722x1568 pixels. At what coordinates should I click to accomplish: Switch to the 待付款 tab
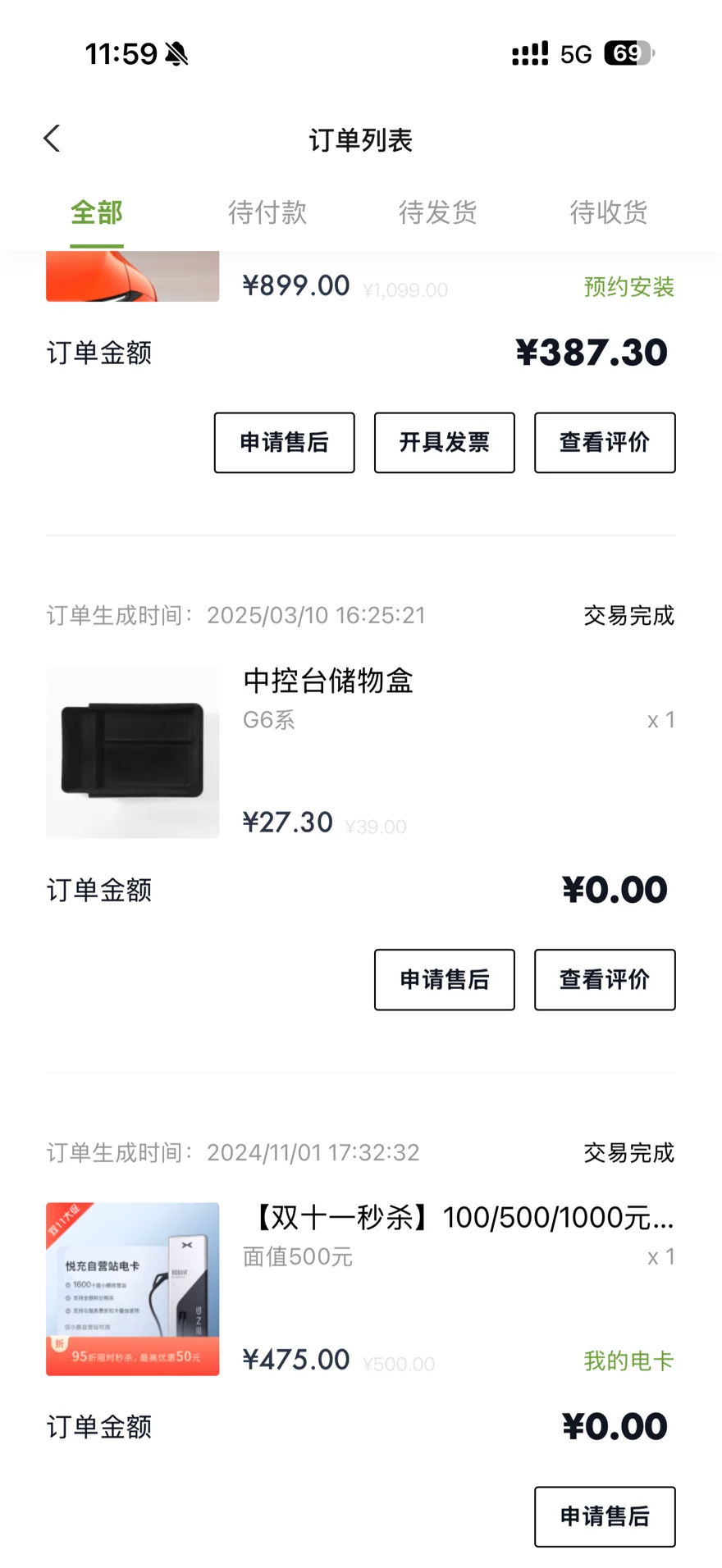[267, 212]
